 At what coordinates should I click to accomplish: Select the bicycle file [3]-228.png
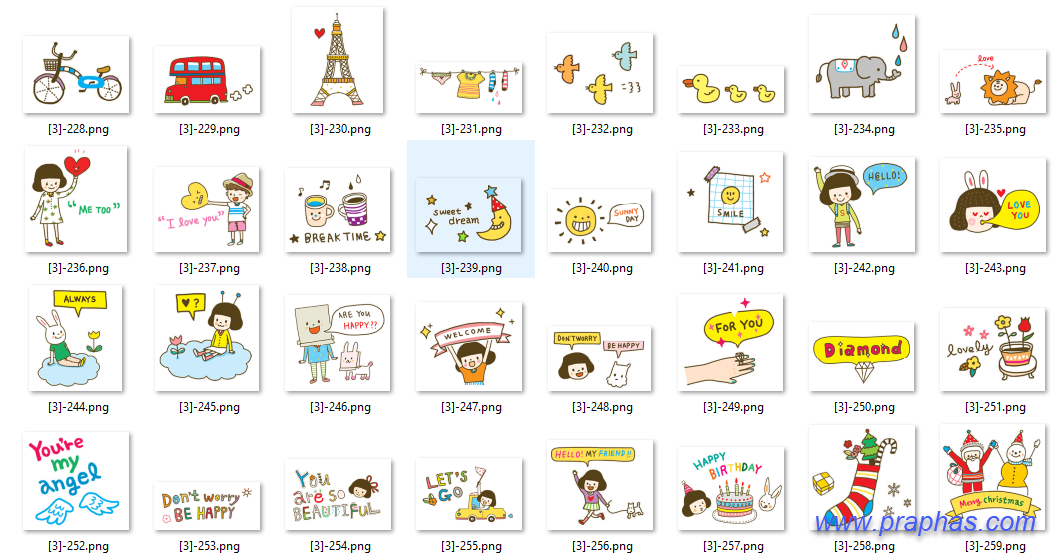pyautogui.click(x=77, y=75)
